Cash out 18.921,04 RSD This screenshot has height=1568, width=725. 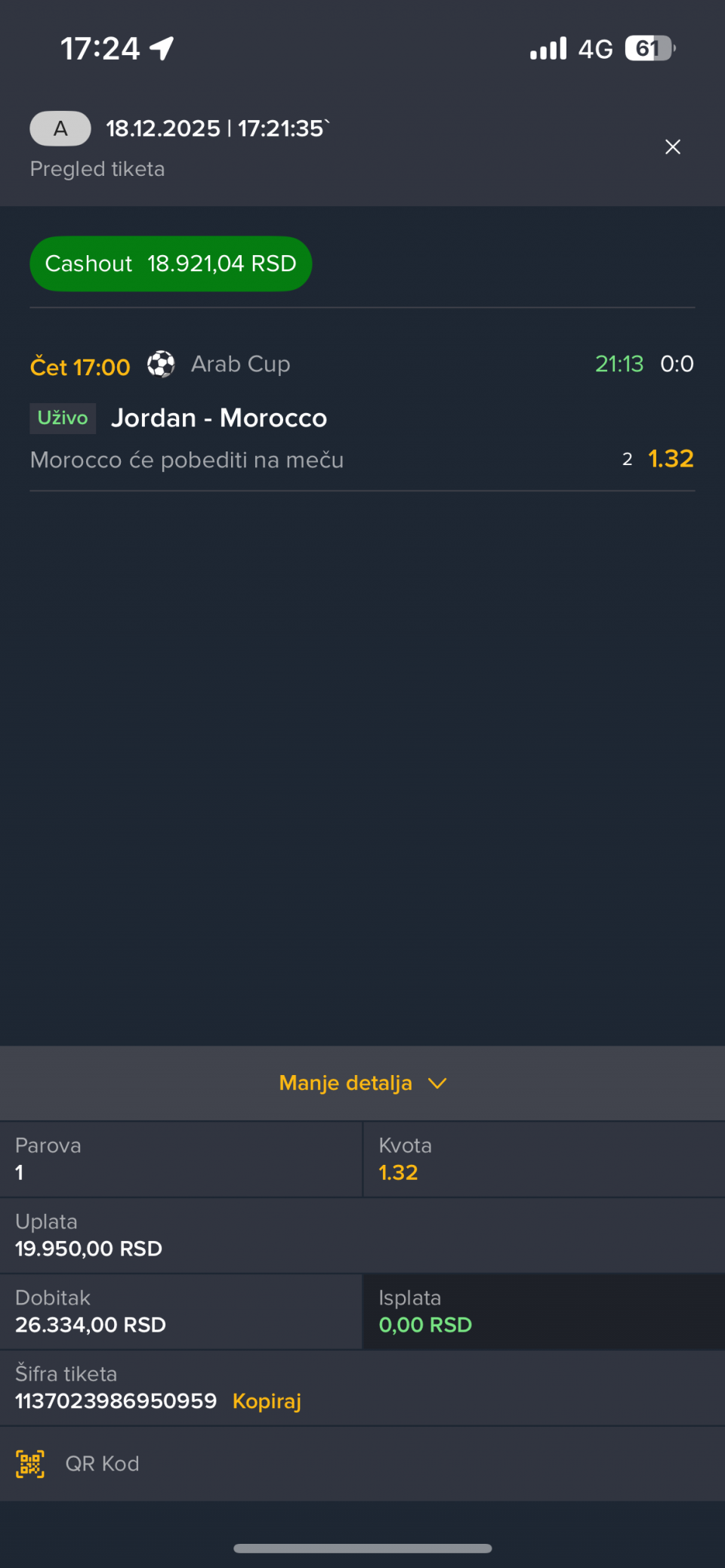tap(171, 264)
